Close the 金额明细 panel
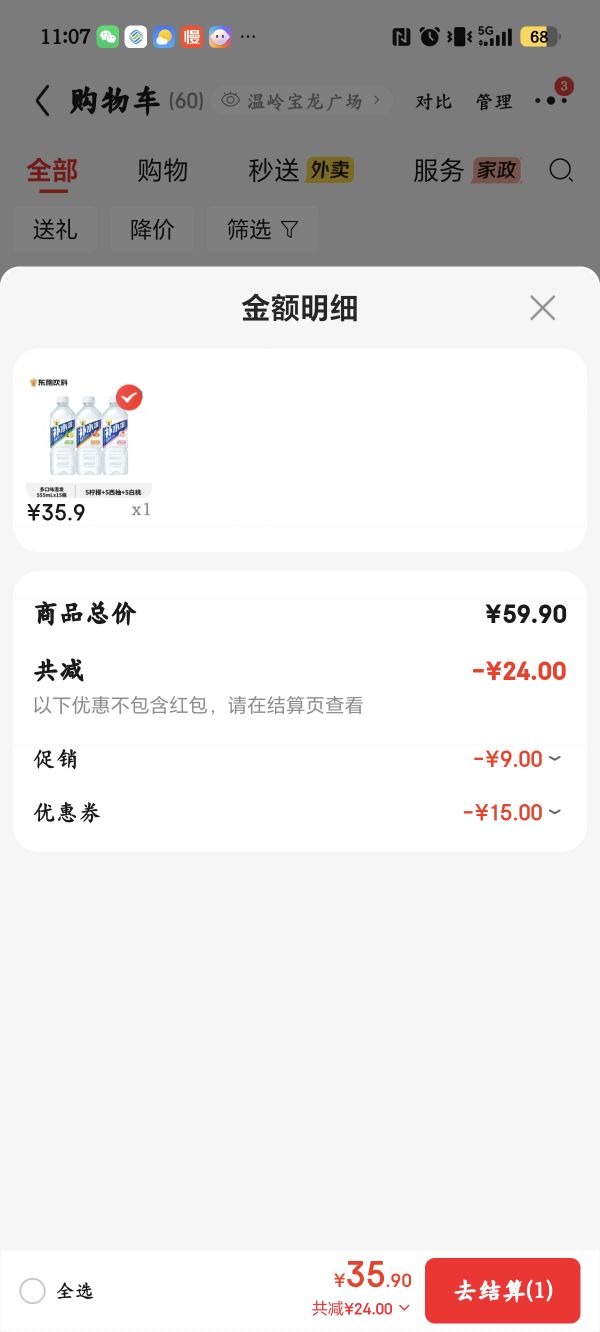The height and width of the screenshot is (1332, 600). 542,307
